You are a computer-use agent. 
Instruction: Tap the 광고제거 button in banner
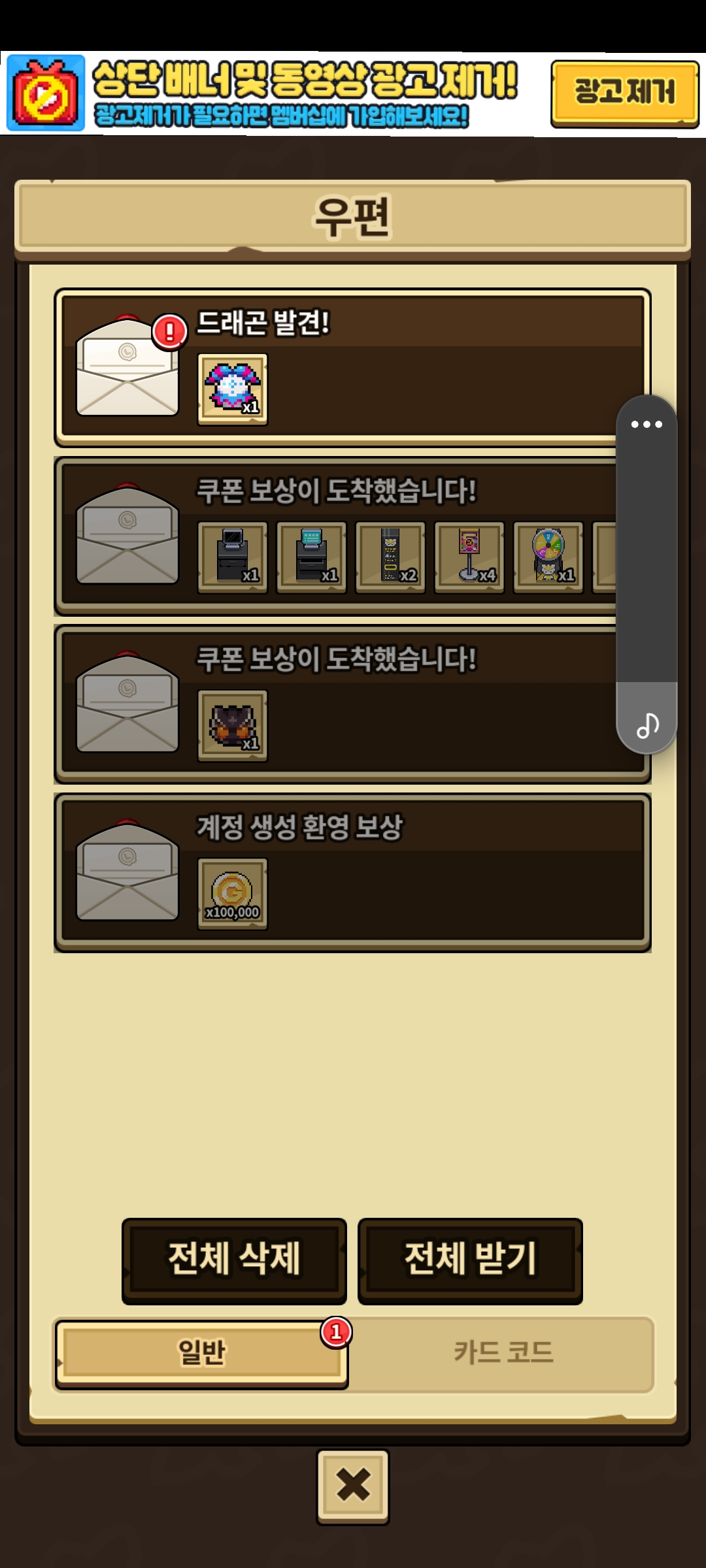624,92
